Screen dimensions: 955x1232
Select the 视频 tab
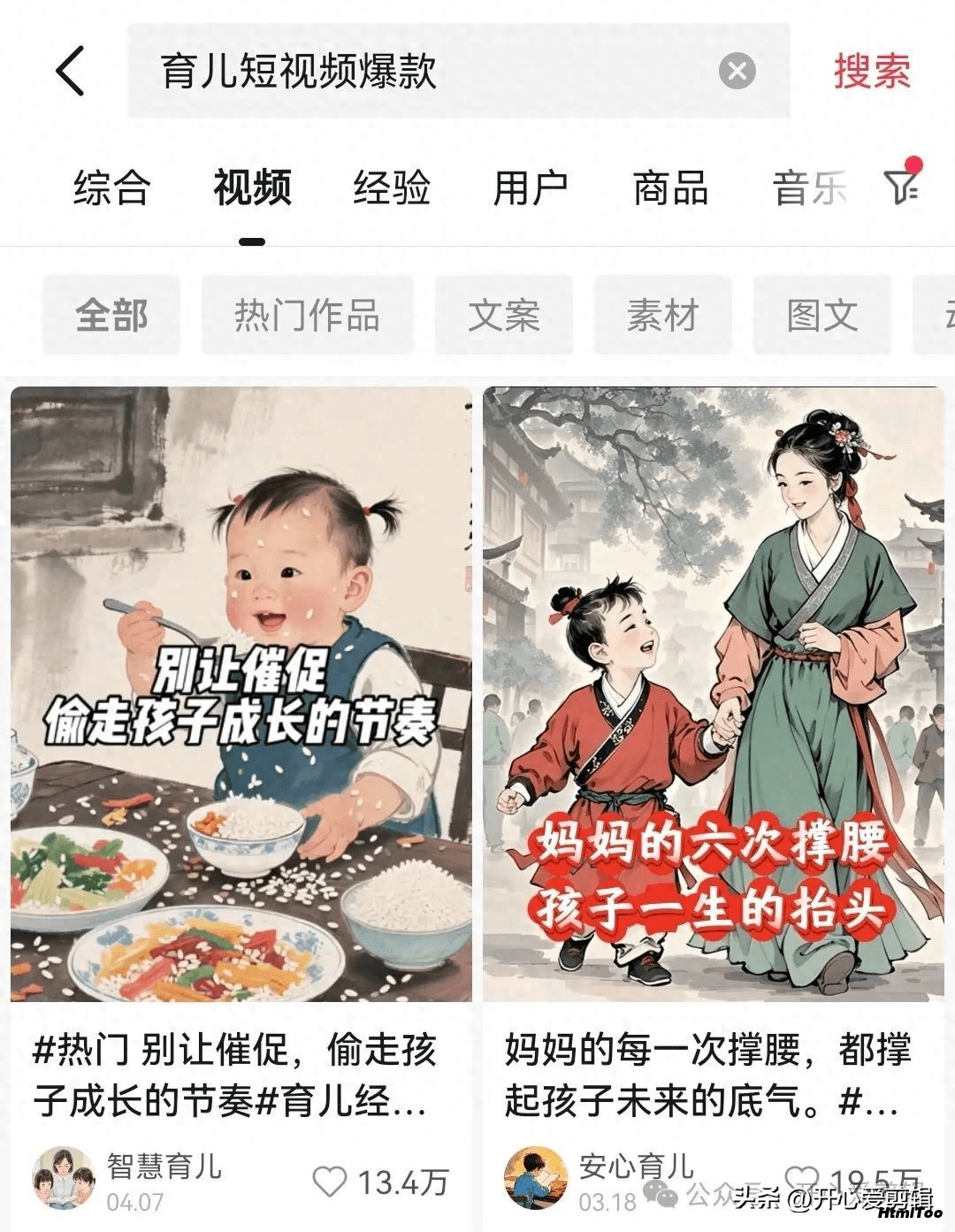(x=252, y=187)
